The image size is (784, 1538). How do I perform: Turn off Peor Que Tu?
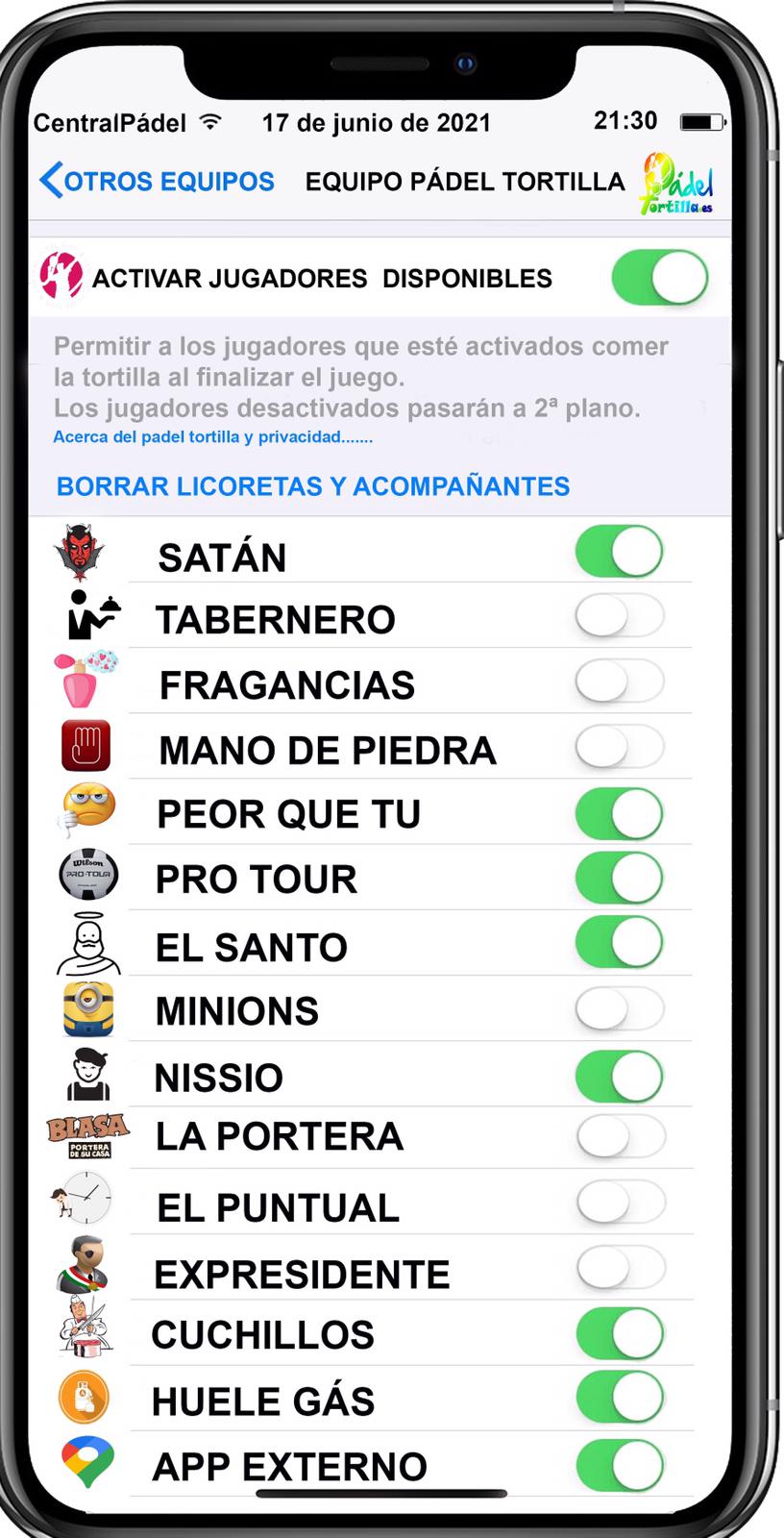pyautogui.click(x=620, y=813)
